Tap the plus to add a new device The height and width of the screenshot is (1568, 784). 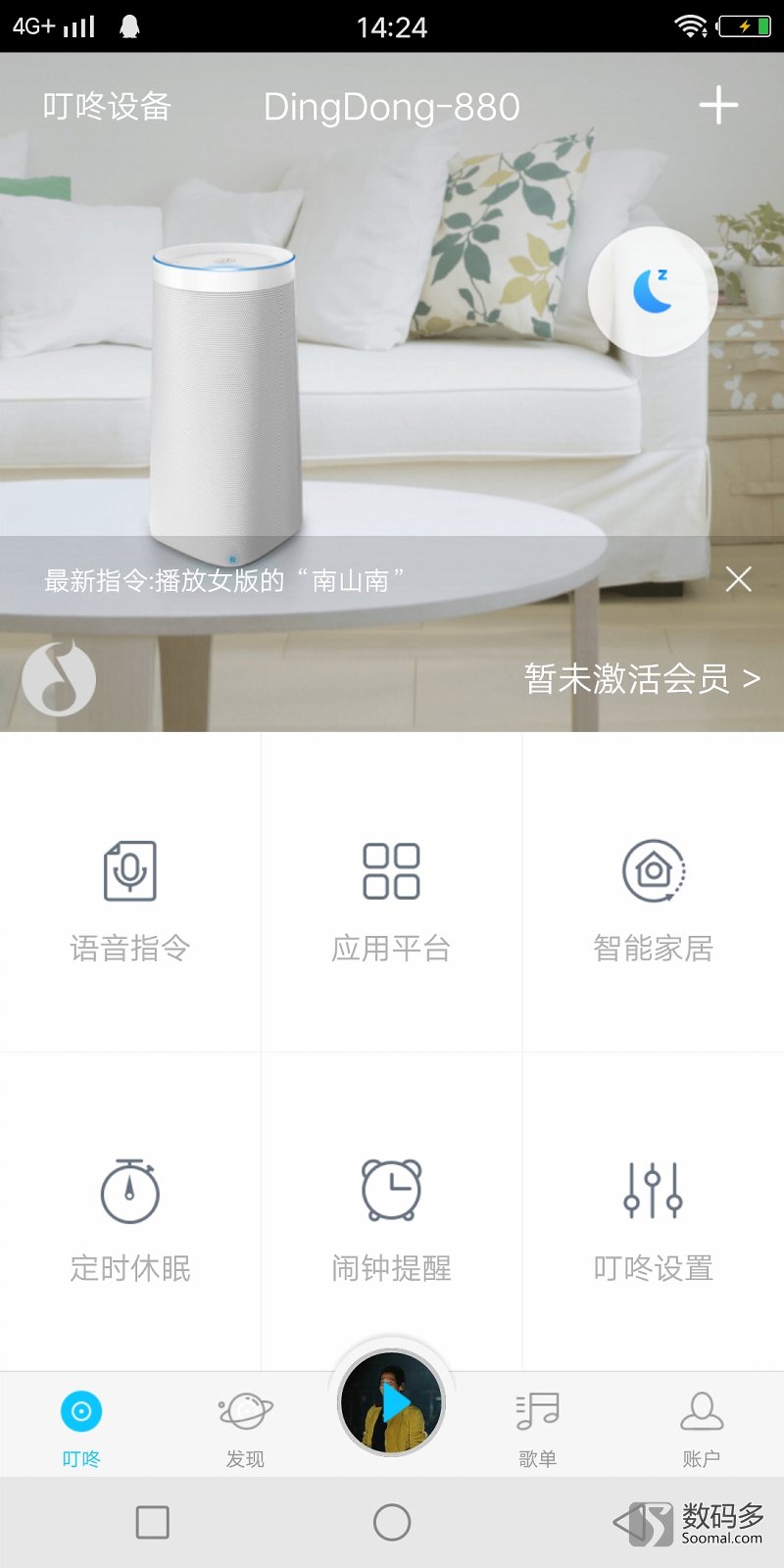pos(718,105)
